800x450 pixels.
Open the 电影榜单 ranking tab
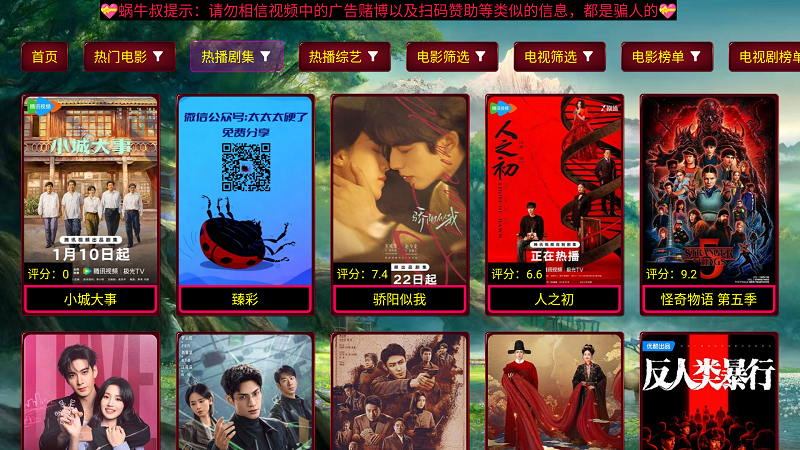[x=667, y=57]
